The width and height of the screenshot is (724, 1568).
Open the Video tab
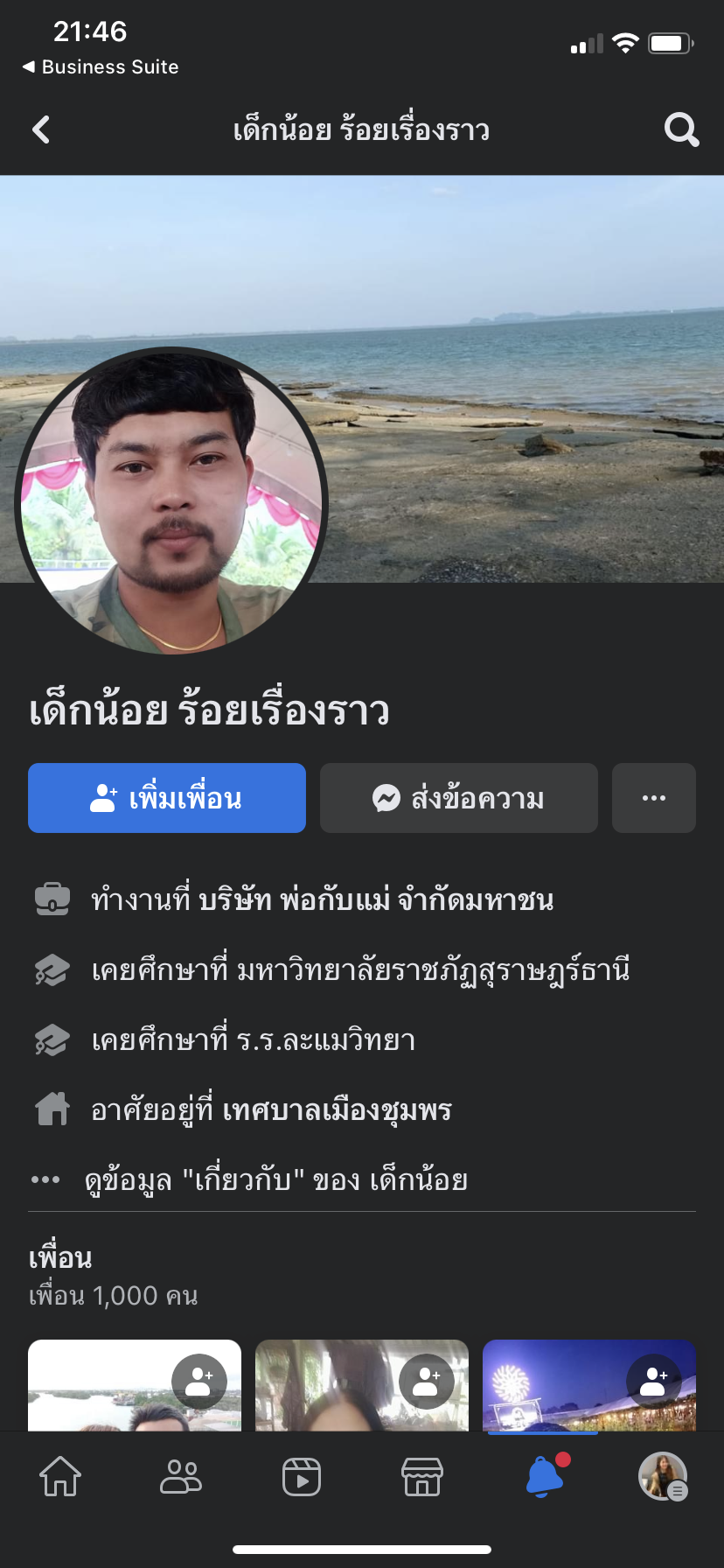pyautogui.click(x=302, y=1476)
